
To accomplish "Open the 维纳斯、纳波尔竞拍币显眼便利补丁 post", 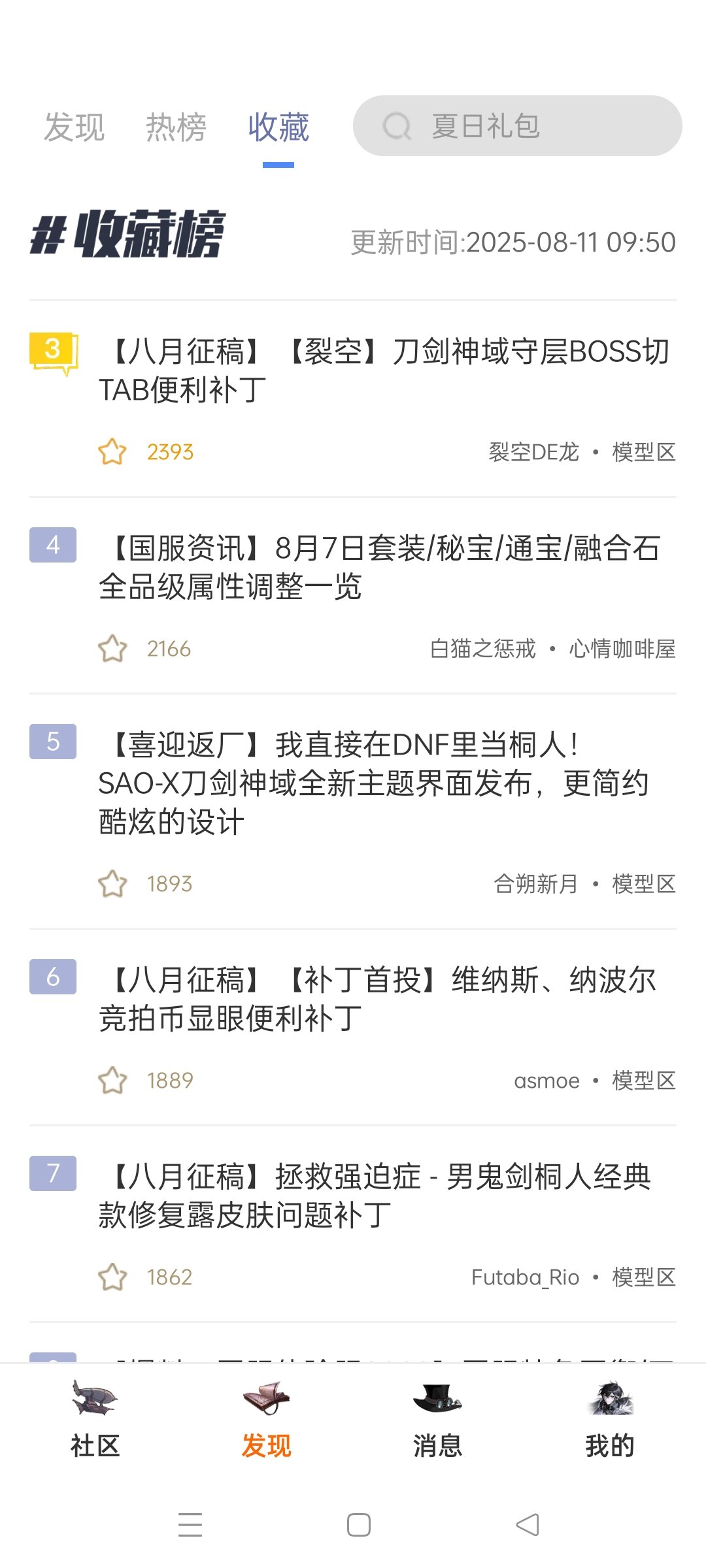I will point(384,998).
